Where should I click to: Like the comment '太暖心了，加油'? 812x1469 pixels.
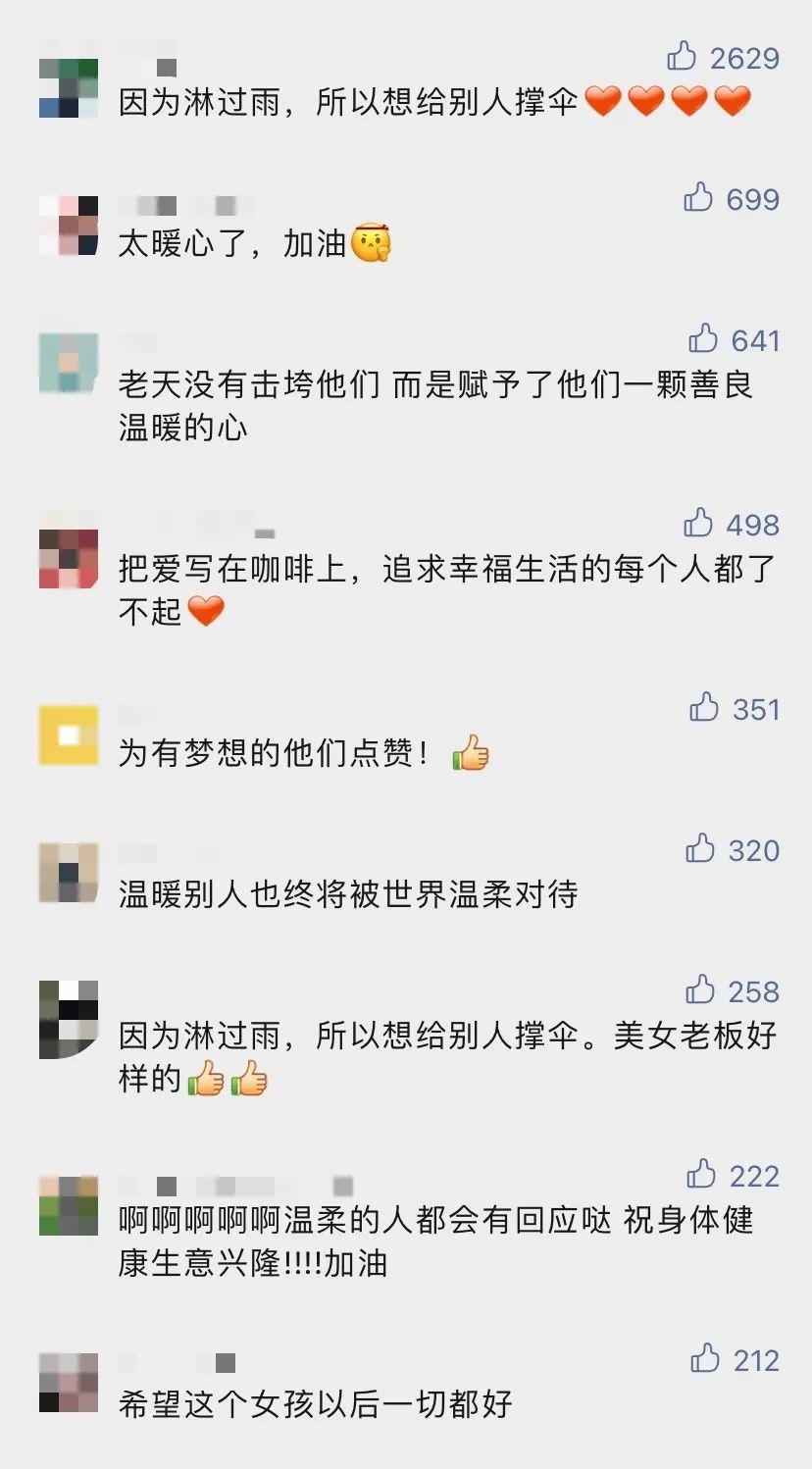point(698,198)
